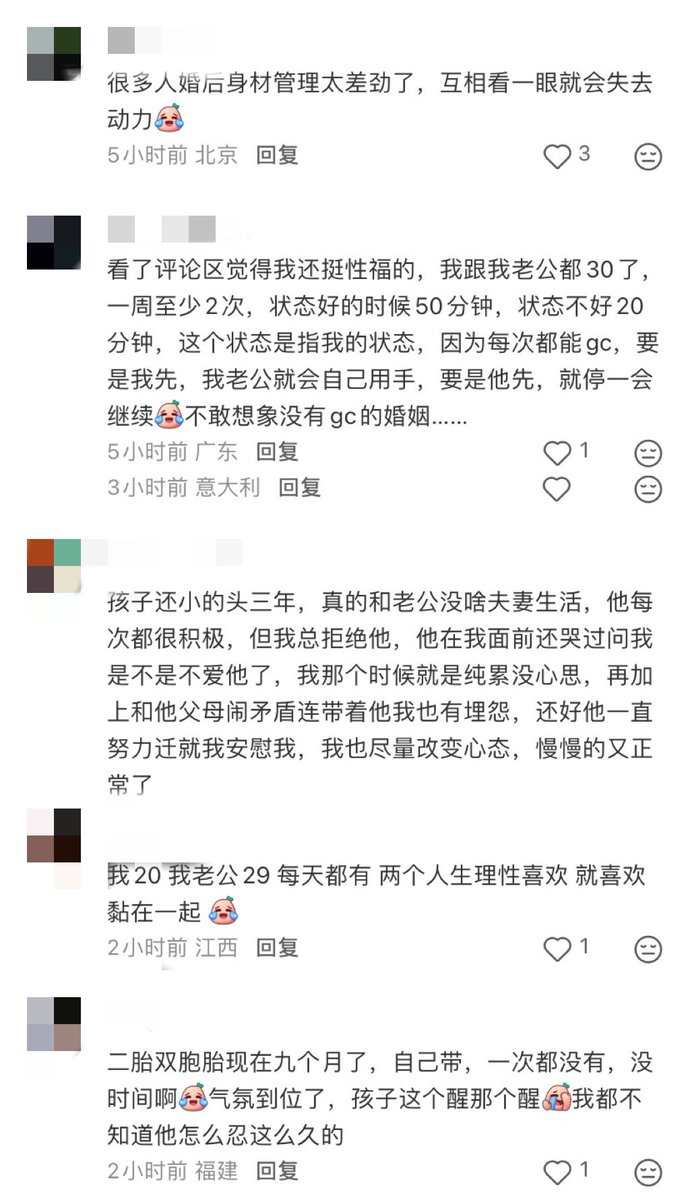Screen dimensions: 690x1200
Task: Dislike the comment from 意大利
Action: coord(649,489)
